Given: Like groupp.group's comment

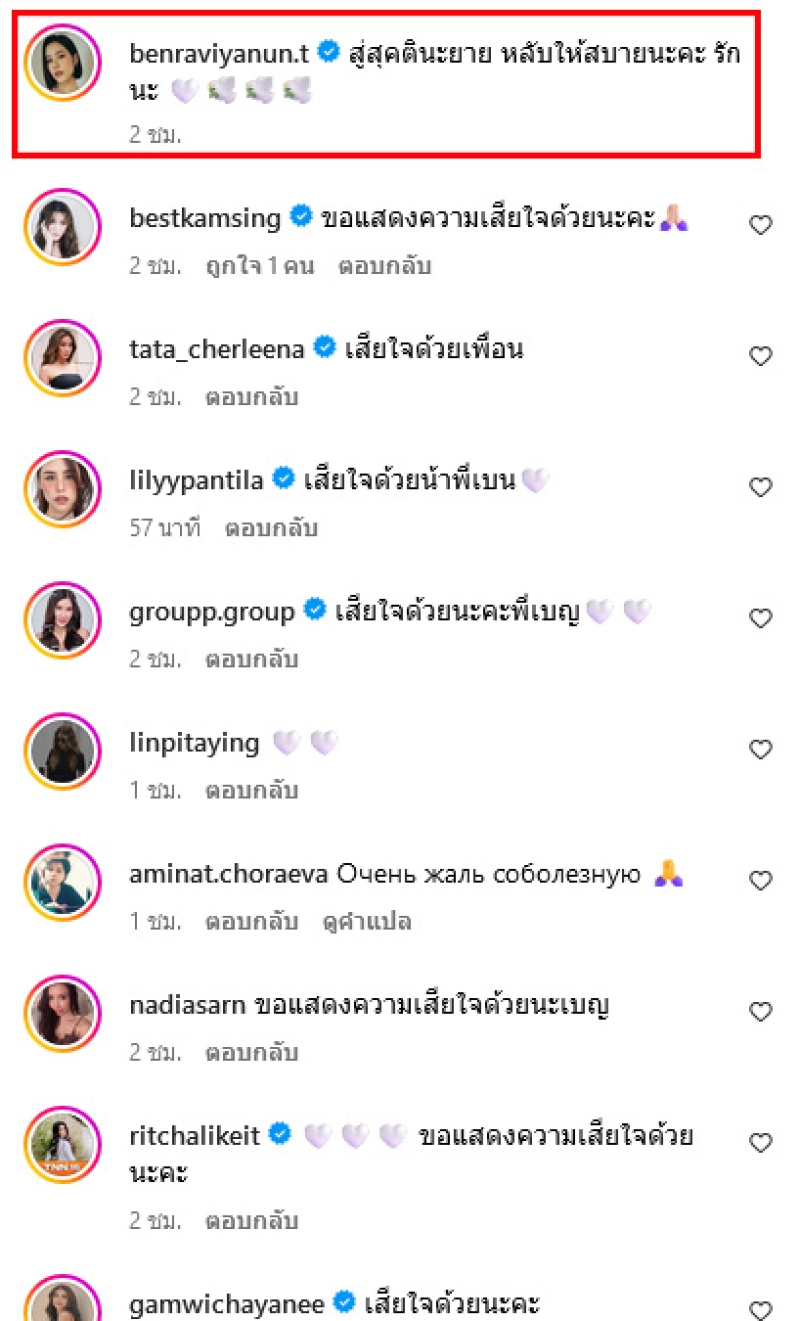Looking at the screenshot, I should click(x=761, y=618).
